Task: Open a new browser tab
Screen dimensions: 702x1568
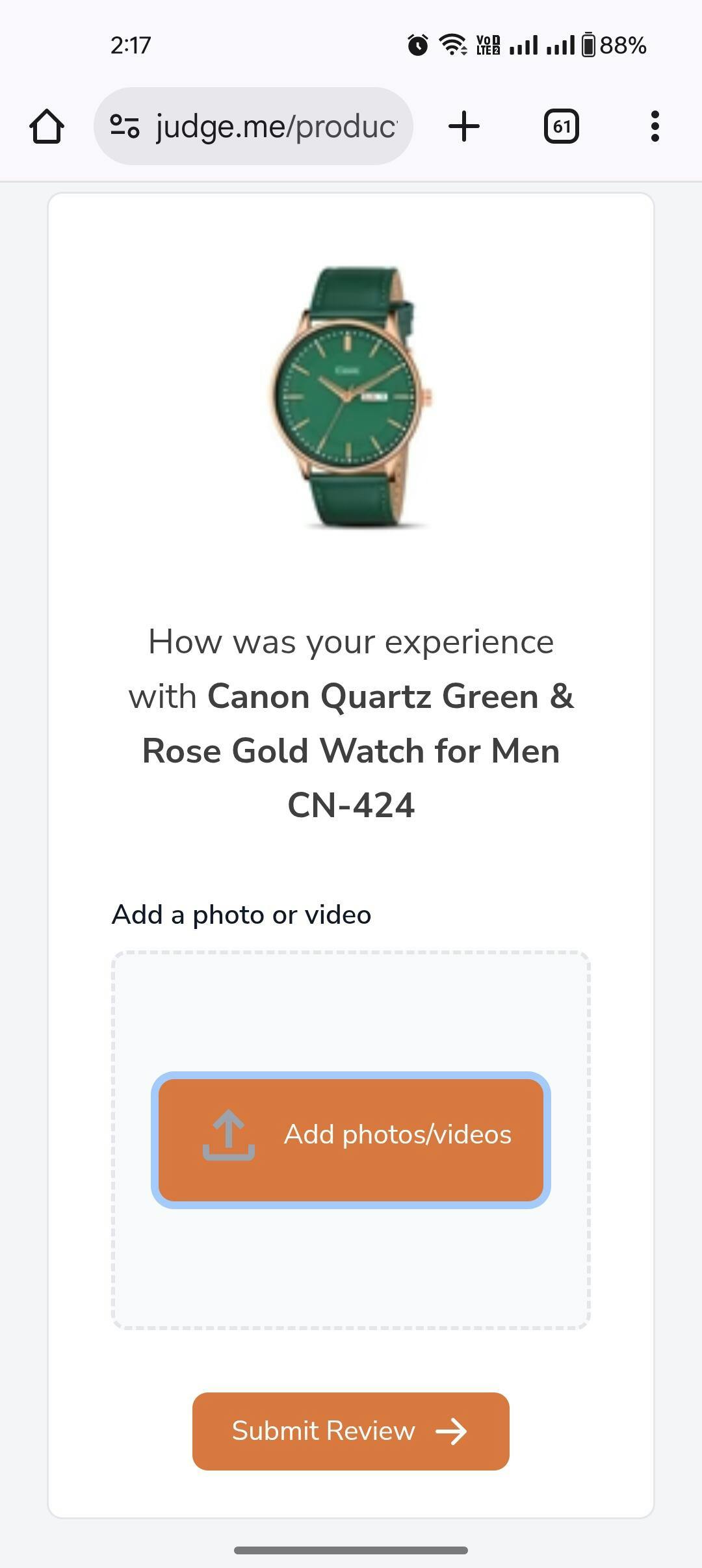Action: click(x=464, y=126)
